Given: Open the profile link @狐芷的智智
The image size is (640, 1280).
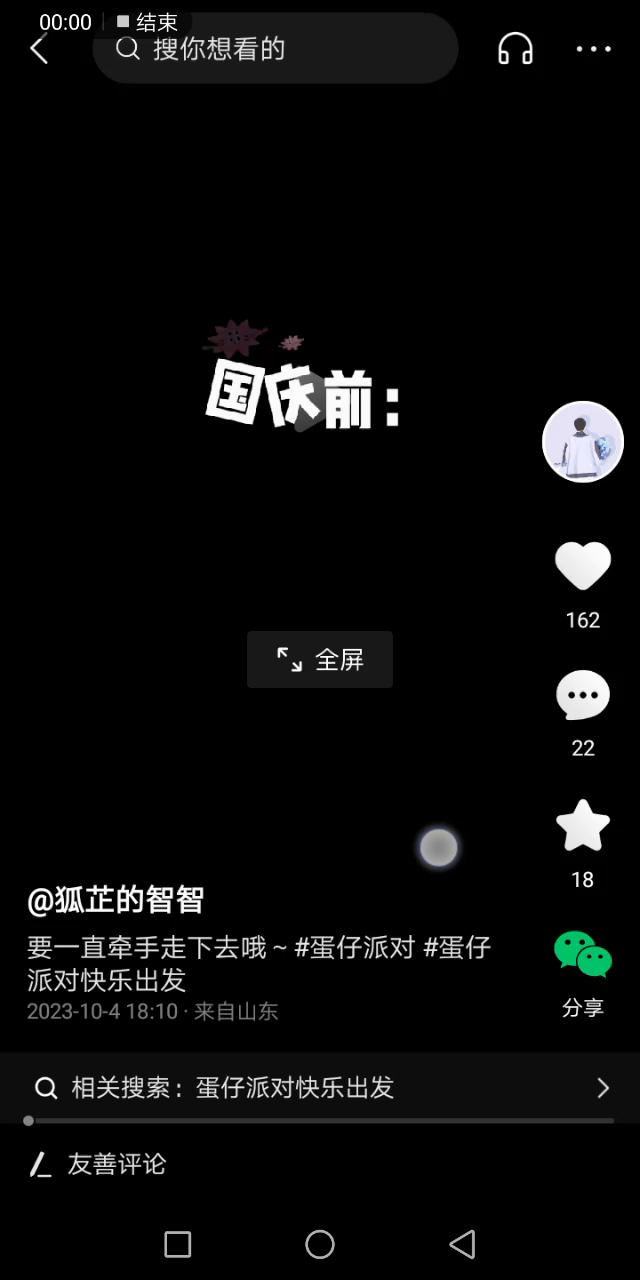Looking at the screenshot, I should (116, 900).
